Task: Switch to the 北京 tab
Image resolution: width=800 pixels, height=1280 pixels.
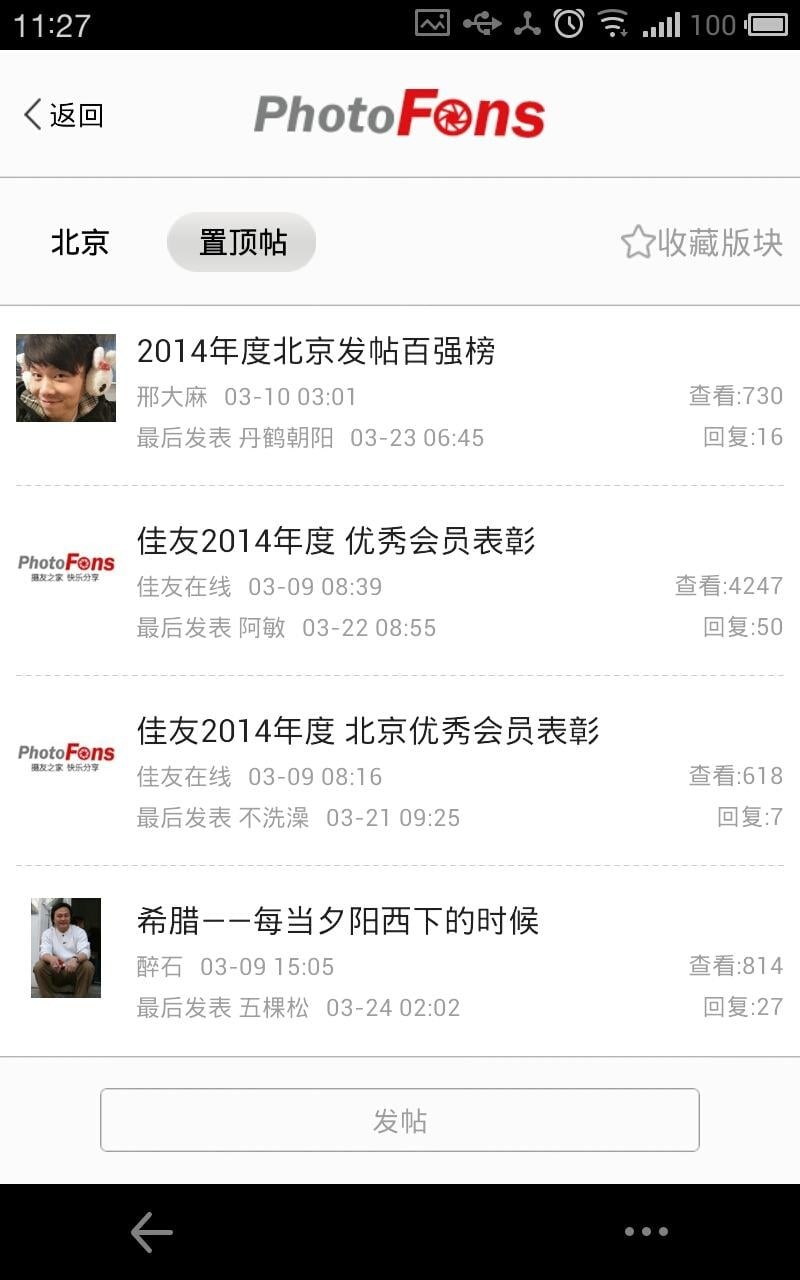Action: 80,243
